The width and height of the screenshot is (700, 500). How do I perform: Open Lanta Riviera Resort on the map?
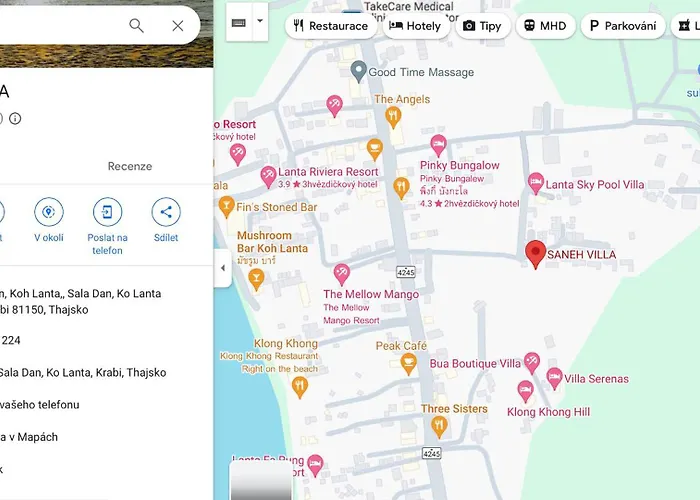(268, 177)
